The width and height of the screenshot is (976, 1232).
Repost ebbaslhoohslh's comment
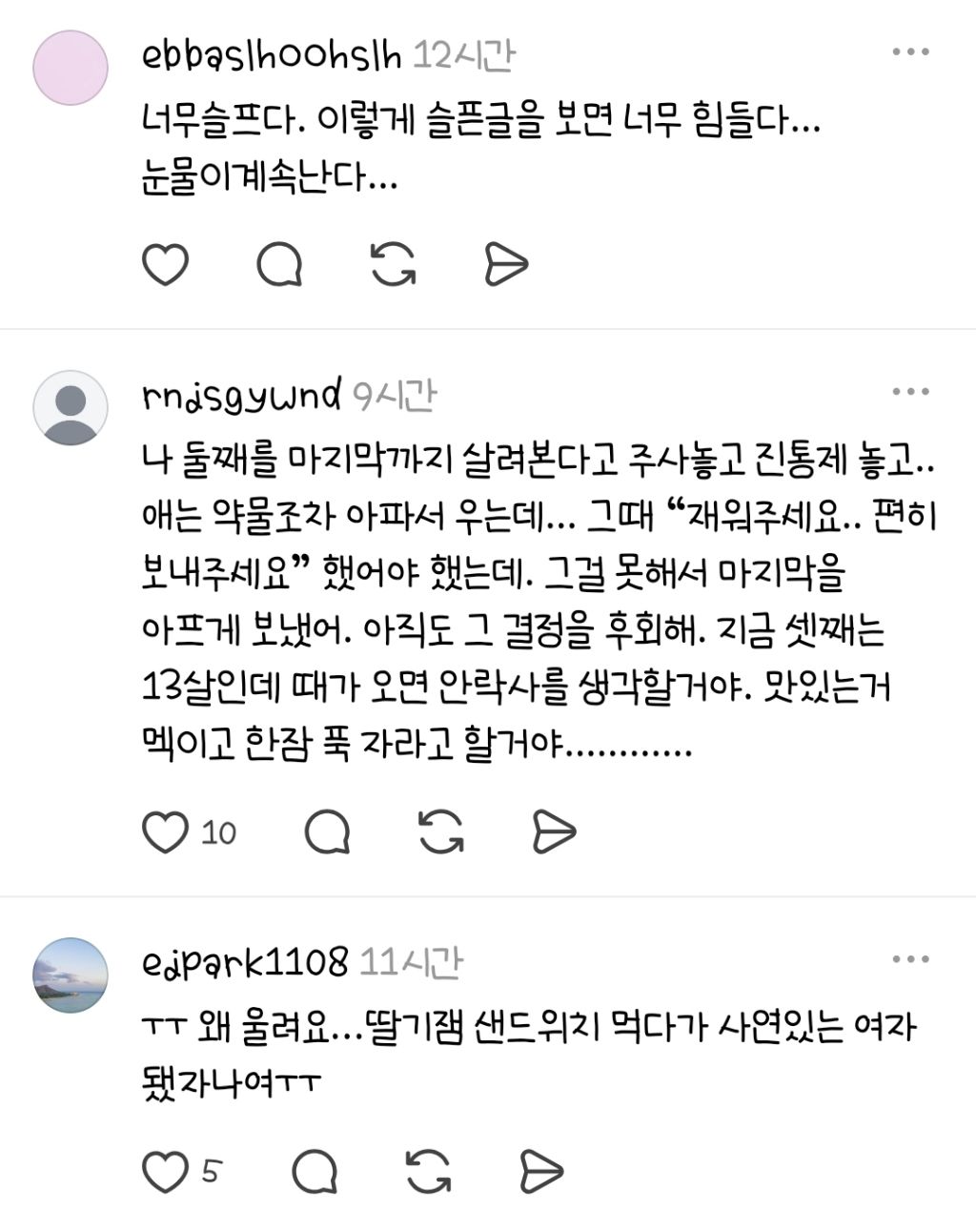[x=393, y=264]
